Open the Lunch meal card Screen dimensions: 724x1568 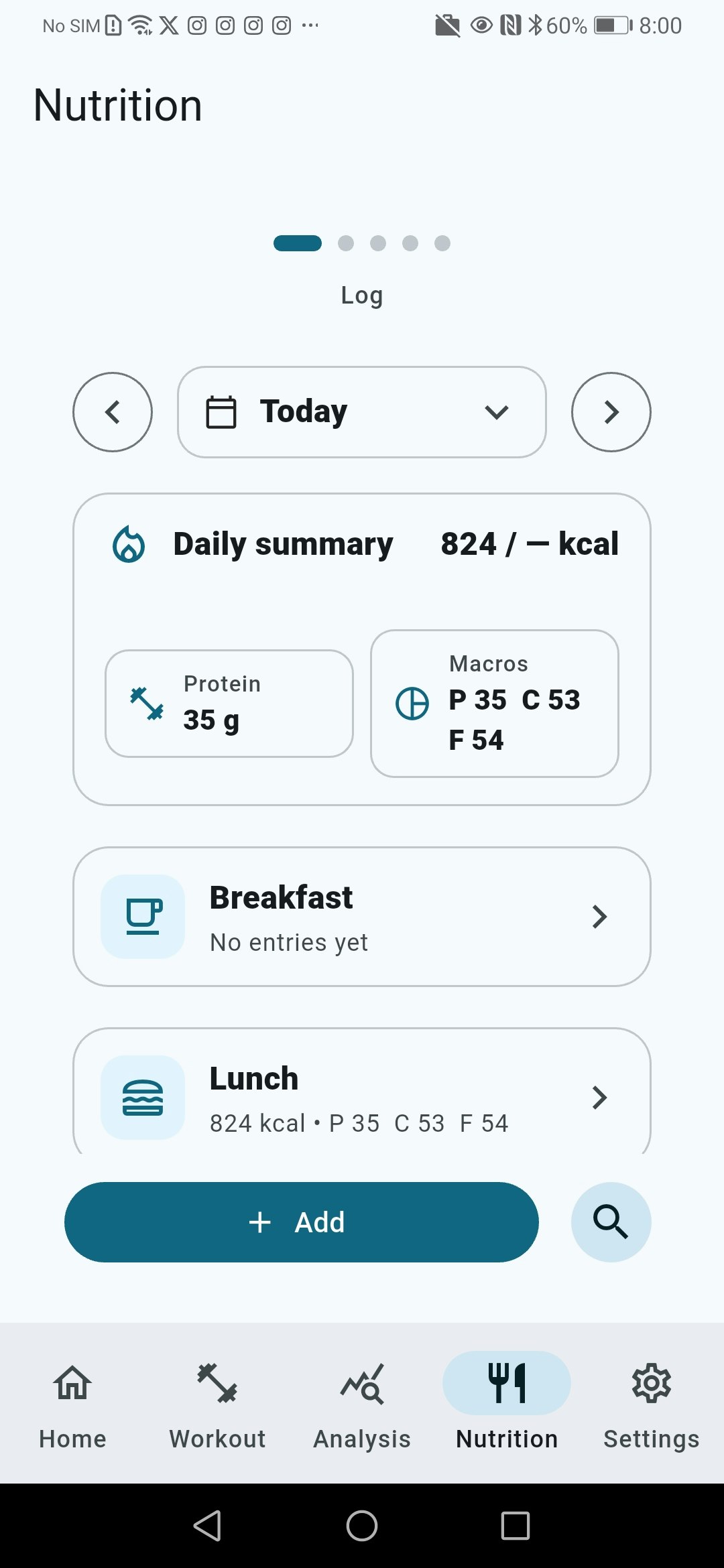pyautogui.click(x=362, y=1091)
